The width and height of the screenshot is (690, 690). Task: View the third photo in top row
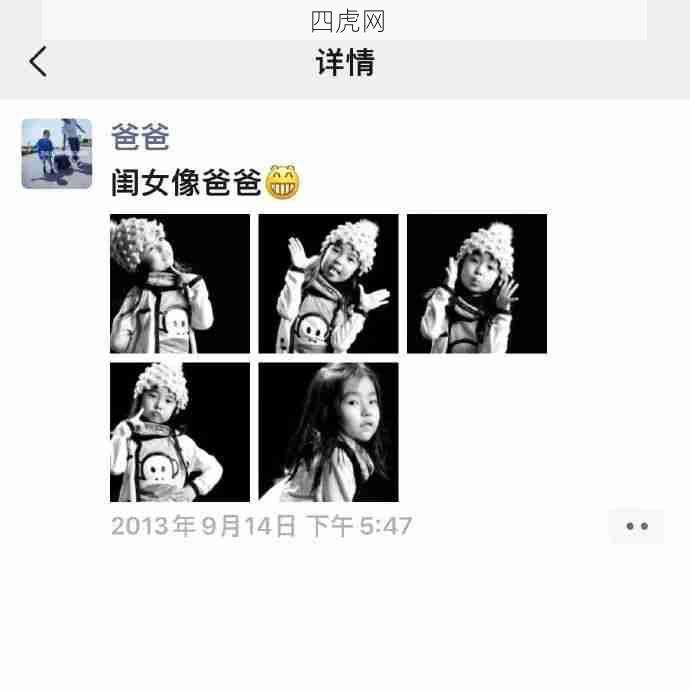coord(476,284)
